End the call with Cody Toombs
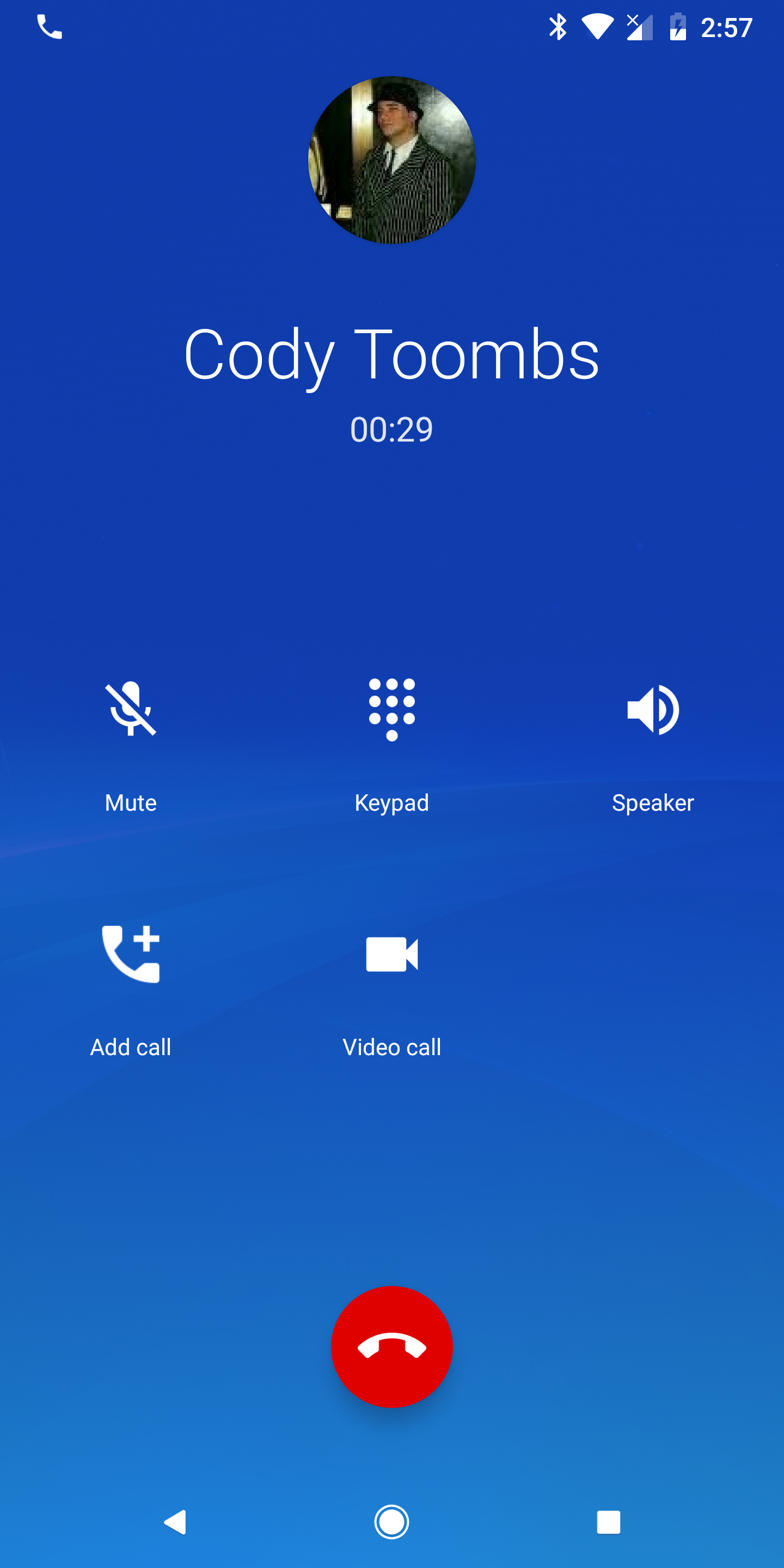 (x=391, y=1346)
